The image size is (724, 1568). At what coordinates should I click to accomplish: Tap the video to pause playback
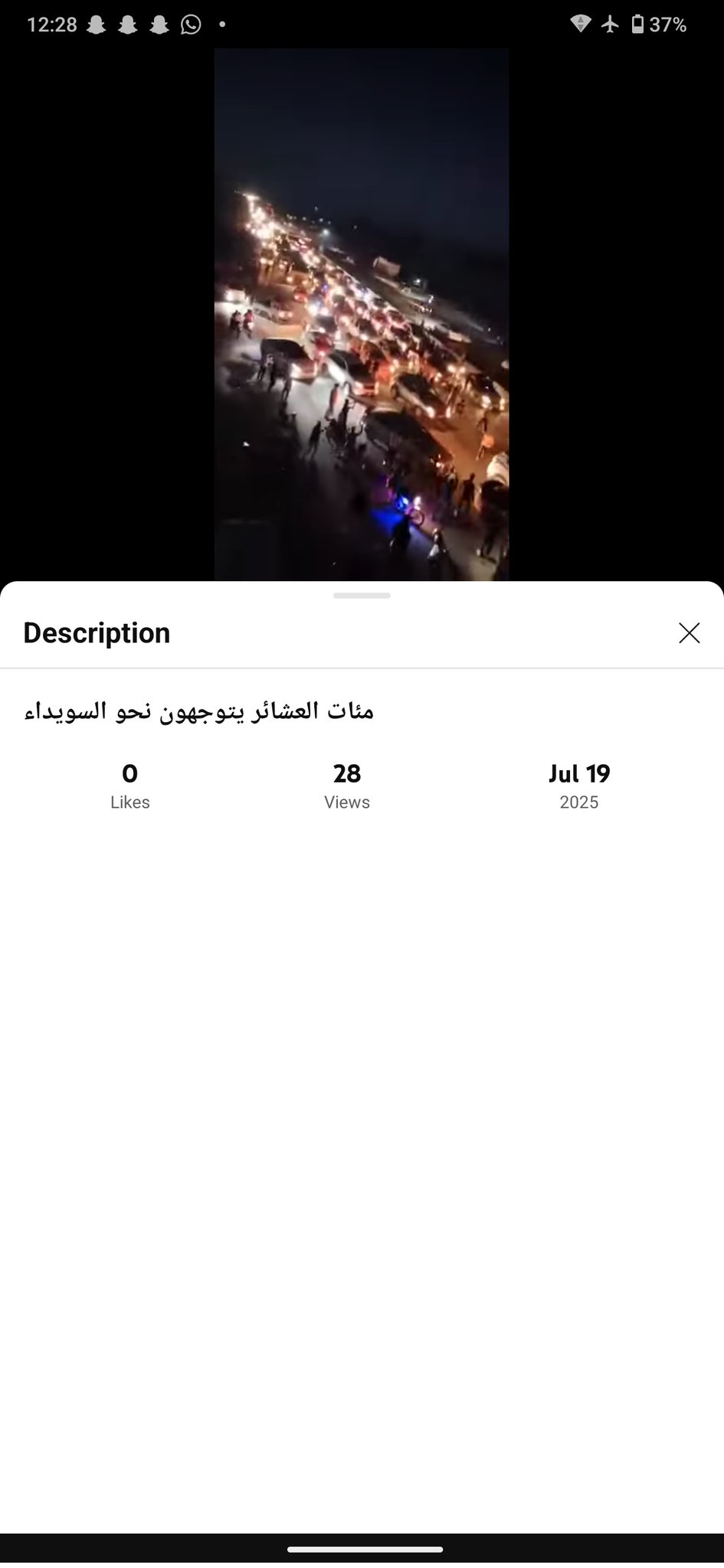pos(362,315)
